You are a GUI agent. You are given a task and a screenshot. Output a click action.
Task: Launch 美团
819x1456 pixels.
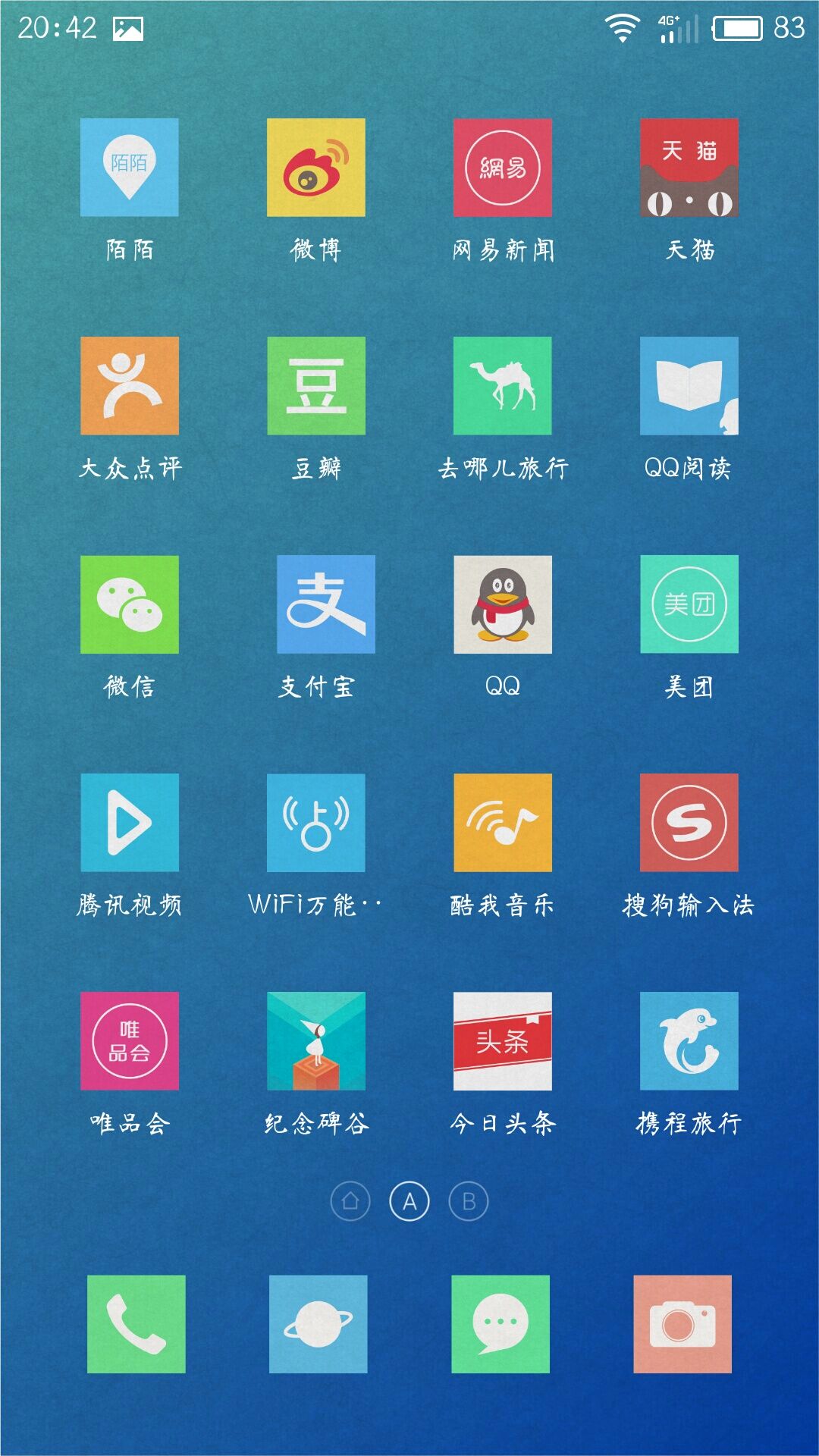pos(689,604)
